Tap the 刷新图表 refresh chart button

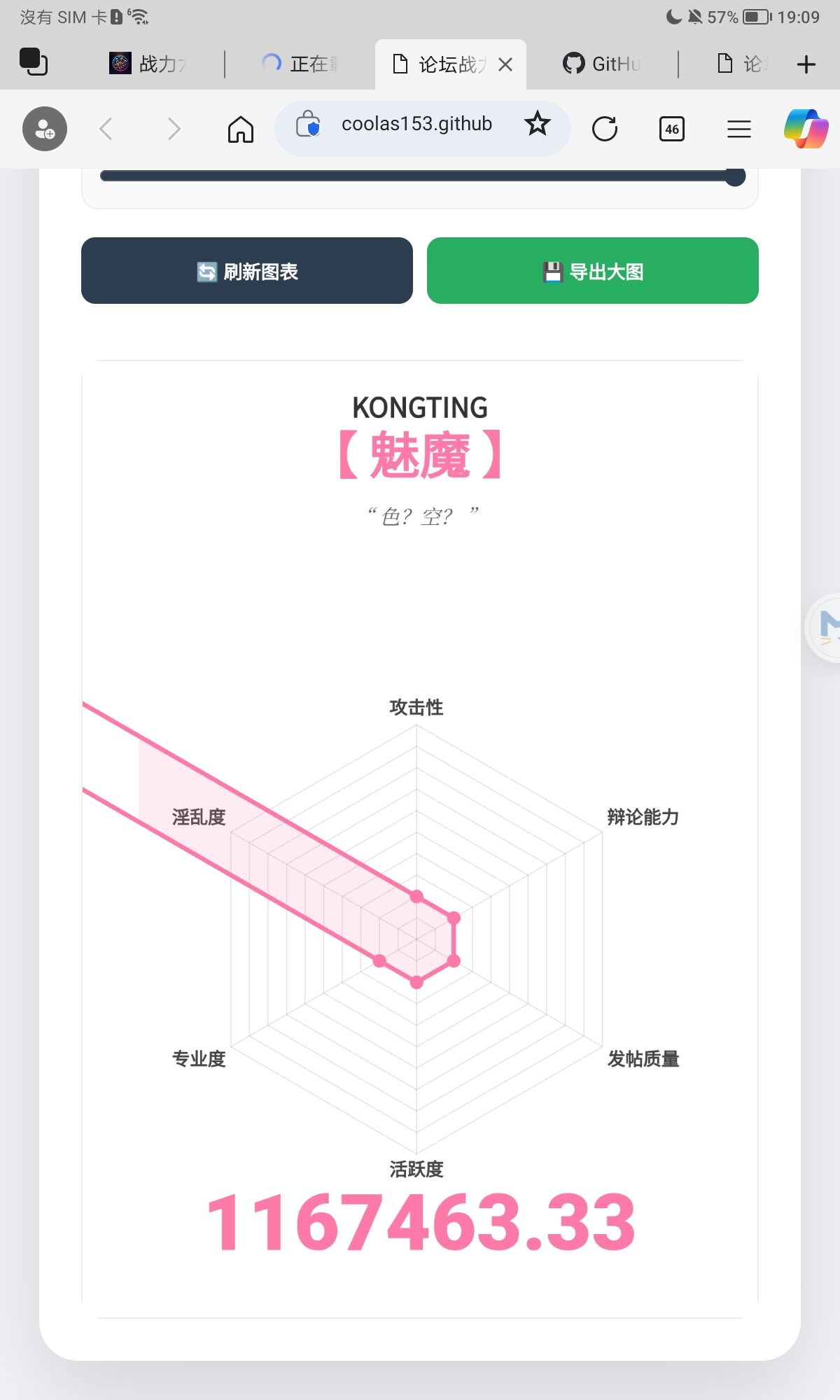coord(246,271)
